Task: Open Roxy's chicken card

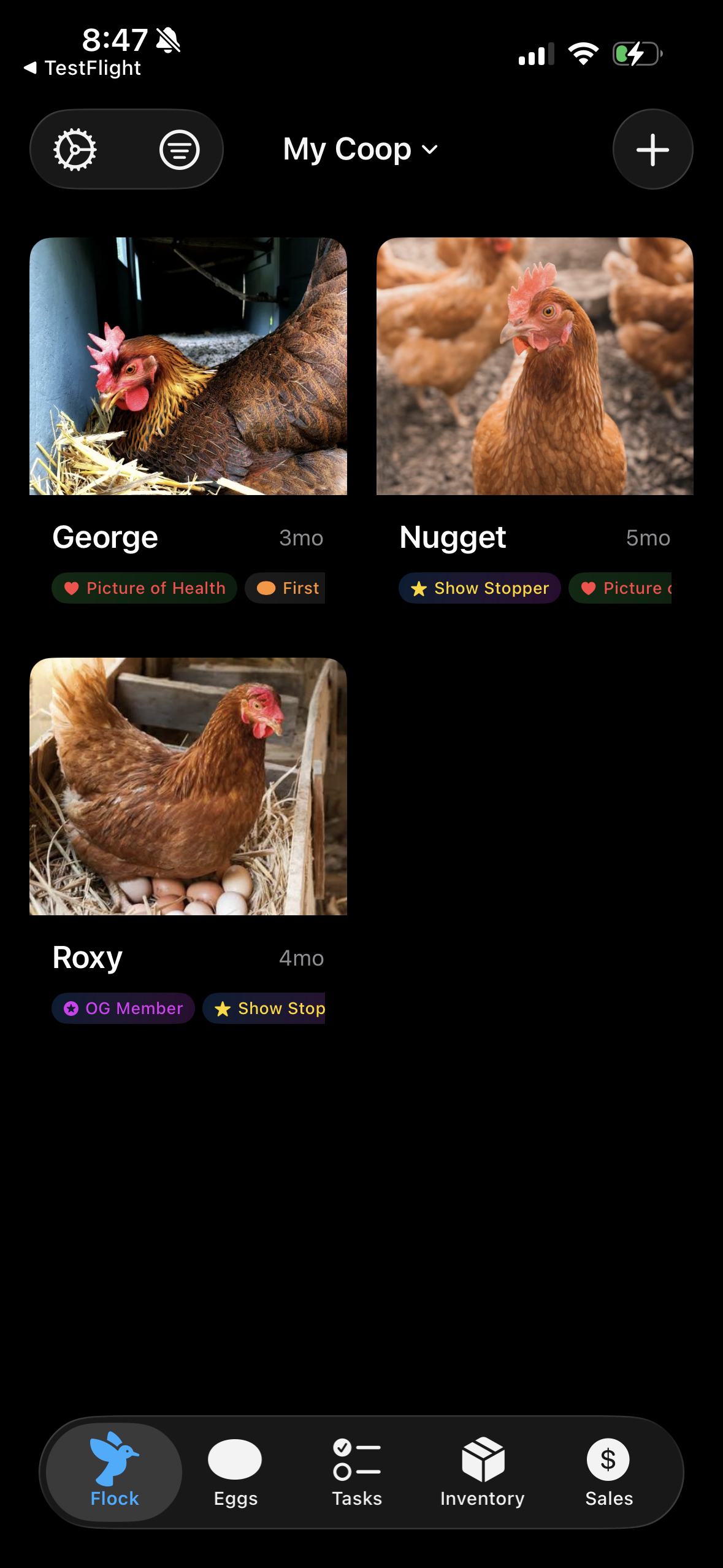Action: coord(188,786)
